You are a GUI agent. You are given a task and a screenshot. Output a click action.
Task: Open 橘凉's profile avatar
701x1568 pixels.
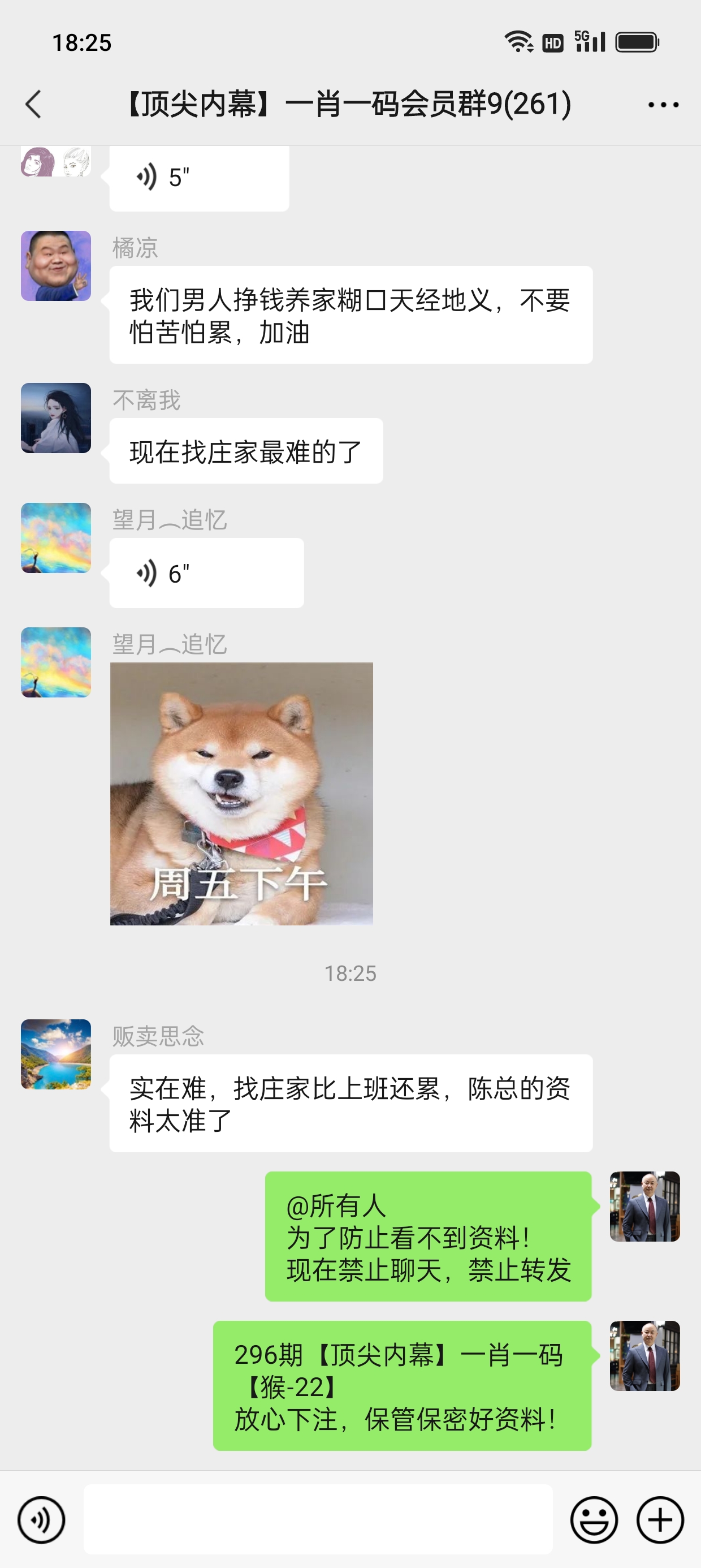point(56,266)
